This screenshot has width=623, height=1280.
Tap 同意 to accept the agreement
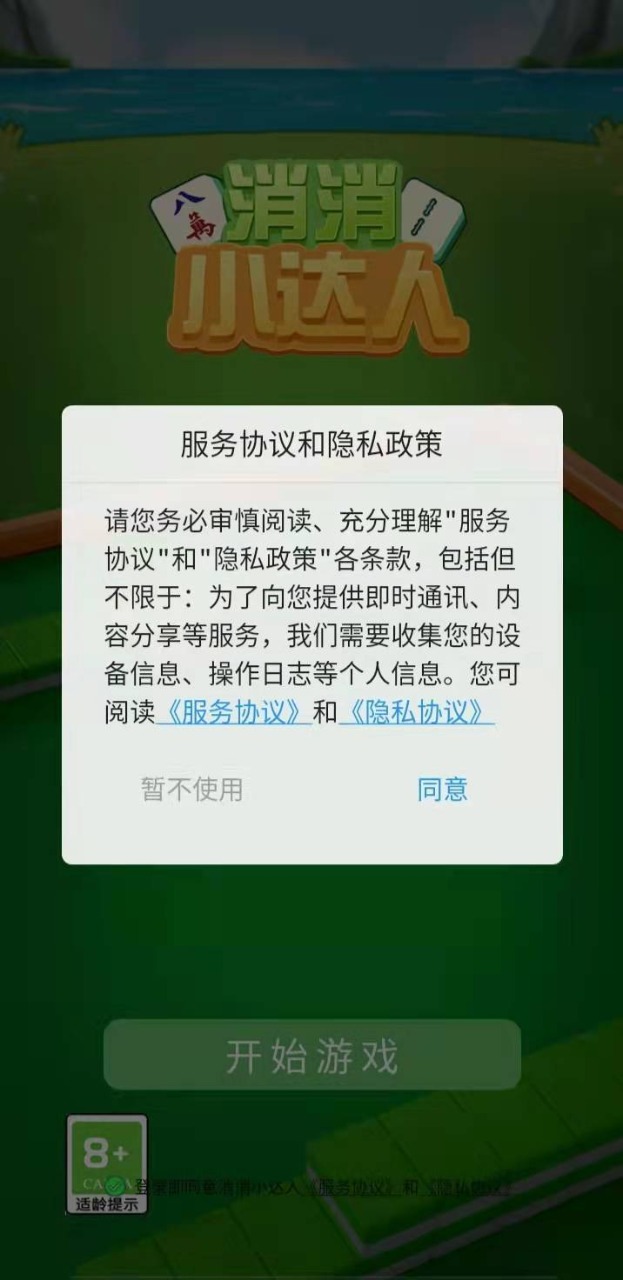442,789
